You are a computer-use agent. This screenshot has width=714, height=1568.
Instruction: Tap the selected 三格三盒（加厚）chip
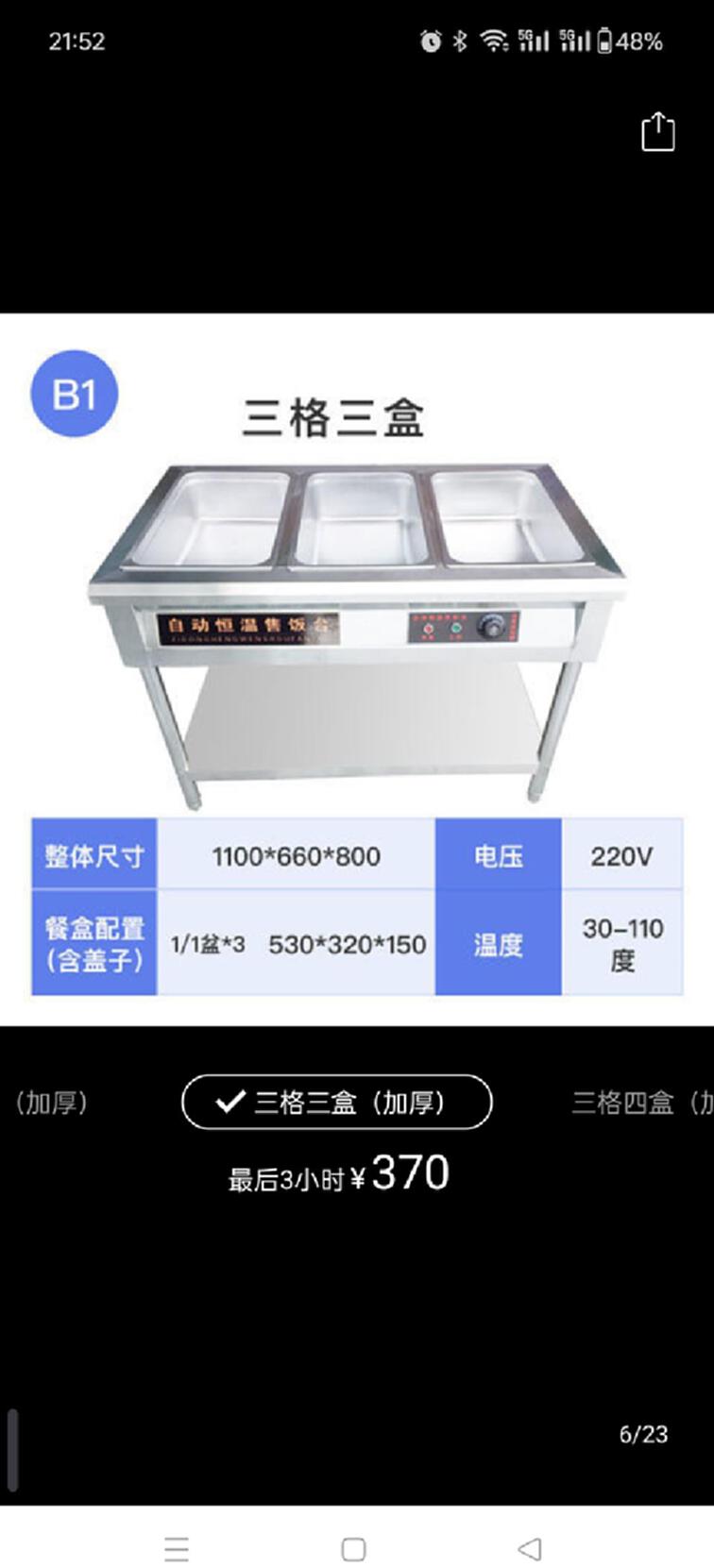(x=336, y=1102)
